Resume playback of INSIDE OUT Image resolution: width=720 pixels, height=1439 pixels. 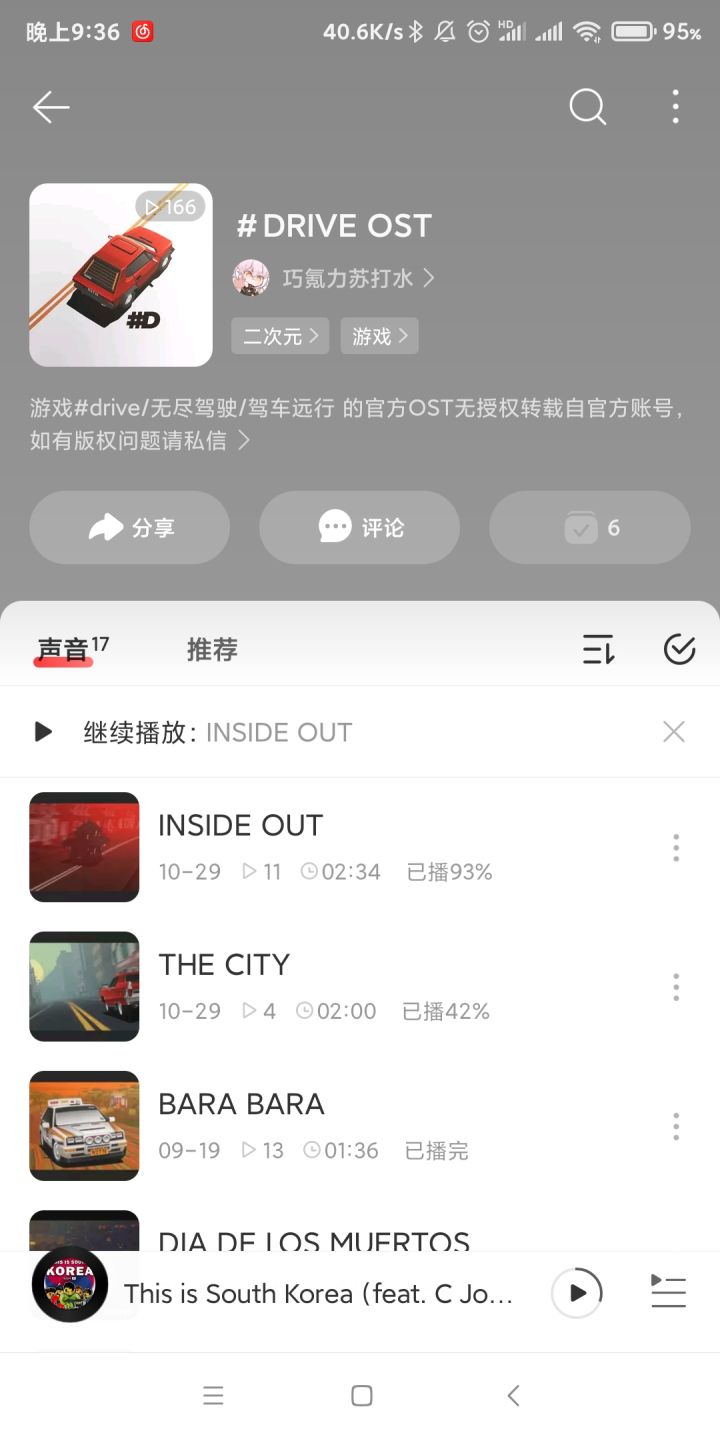tap(43, 732)
